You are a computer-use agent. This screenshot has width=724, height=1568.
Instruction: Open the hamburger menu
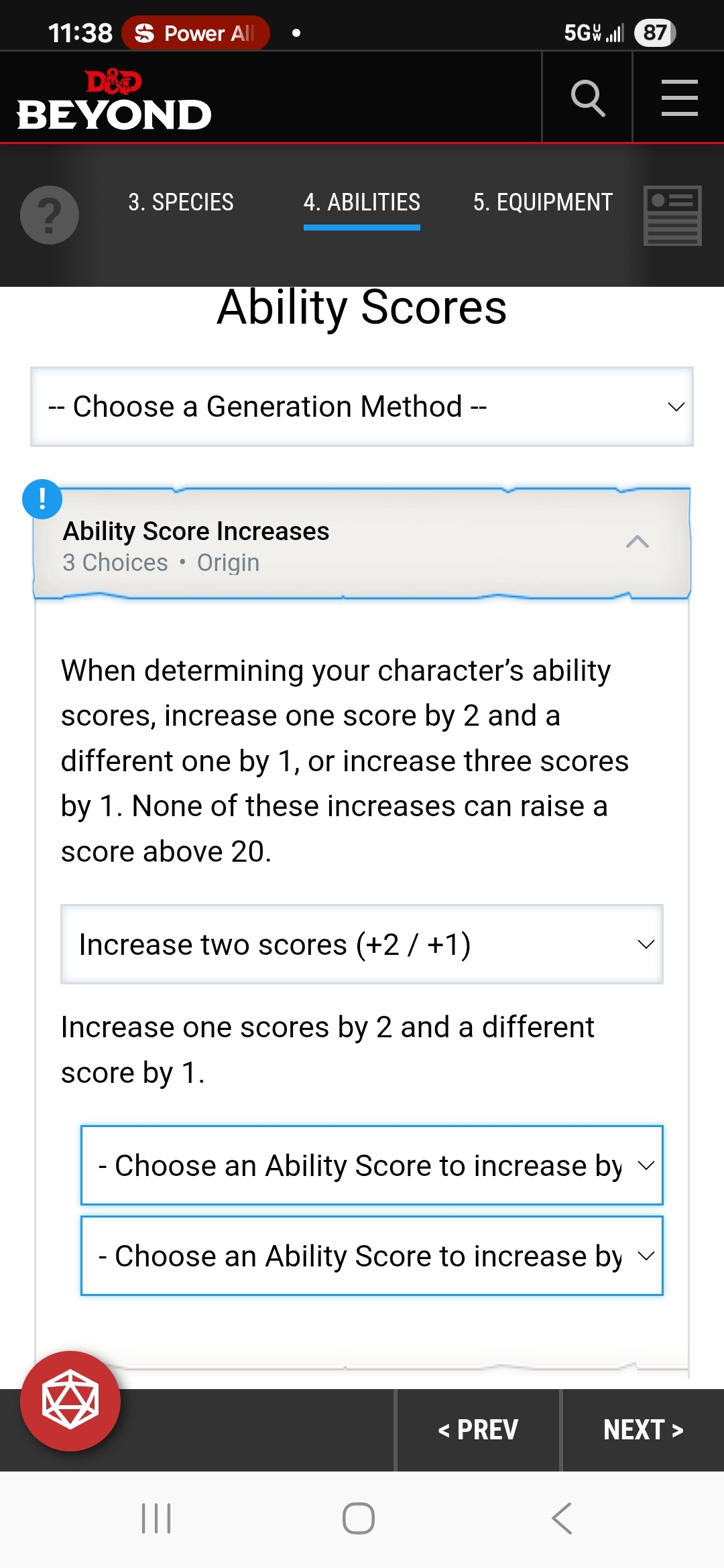(x=679, y=98)
